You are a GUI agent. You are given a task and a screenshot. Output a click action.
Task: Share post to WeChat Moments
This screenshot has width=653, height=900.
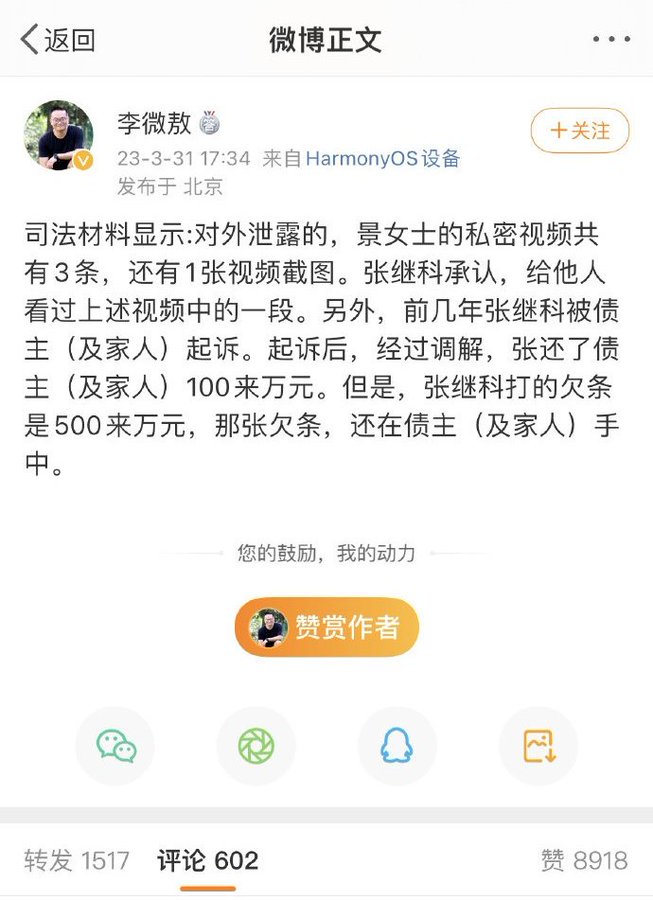point(256,745)
